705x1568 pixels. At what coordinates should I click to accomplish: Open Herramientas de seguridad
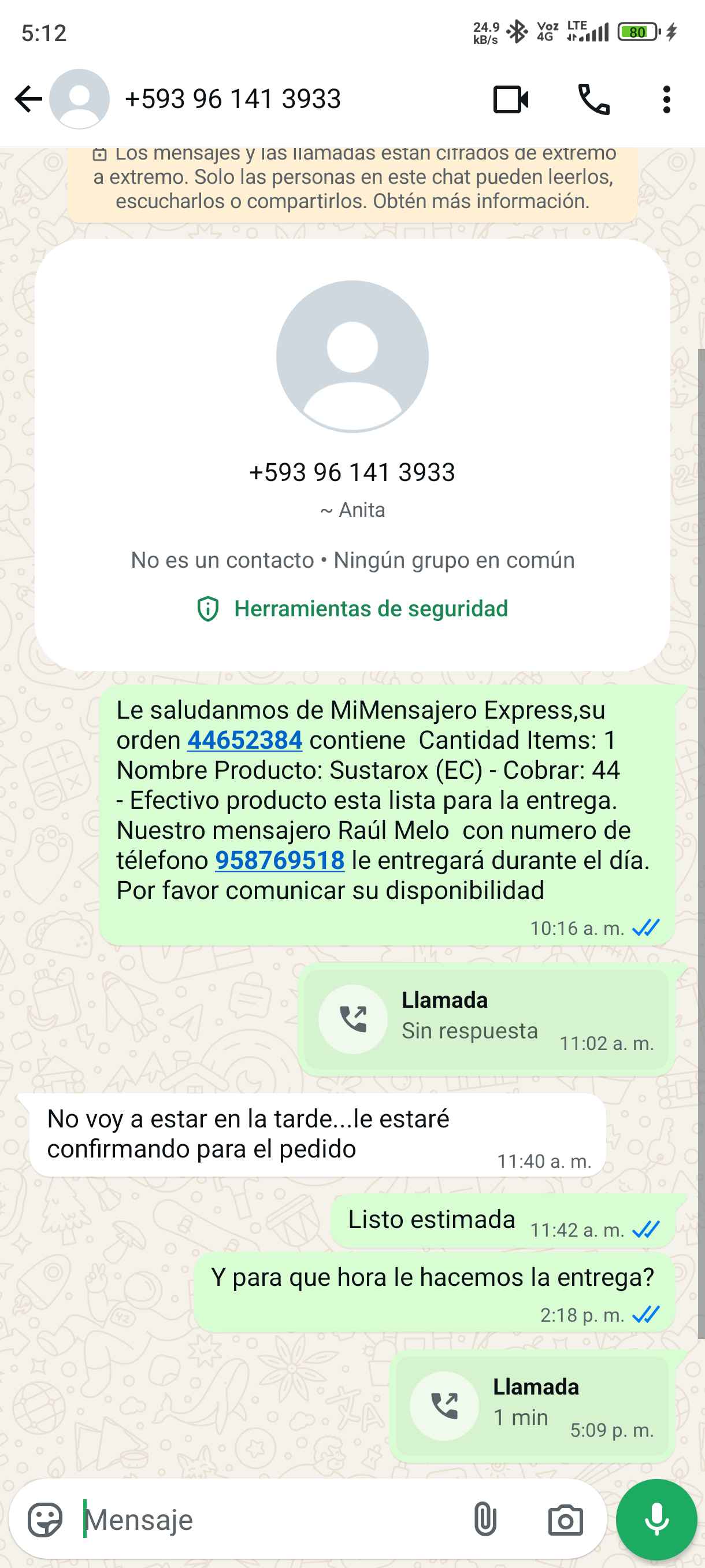tap(353, 609)
